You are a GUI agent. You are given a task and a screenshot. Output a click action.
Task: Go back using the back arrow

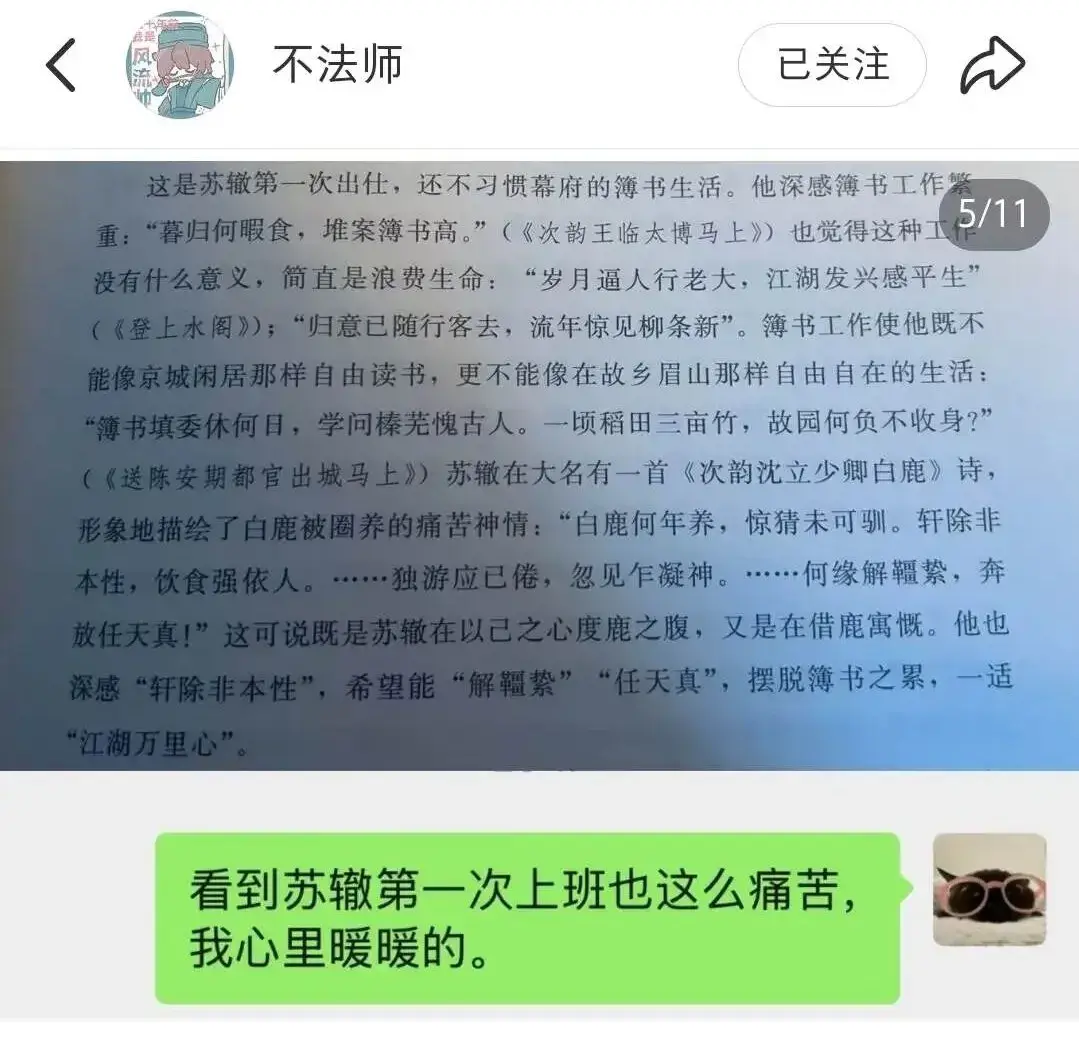[x=62, y=67]
